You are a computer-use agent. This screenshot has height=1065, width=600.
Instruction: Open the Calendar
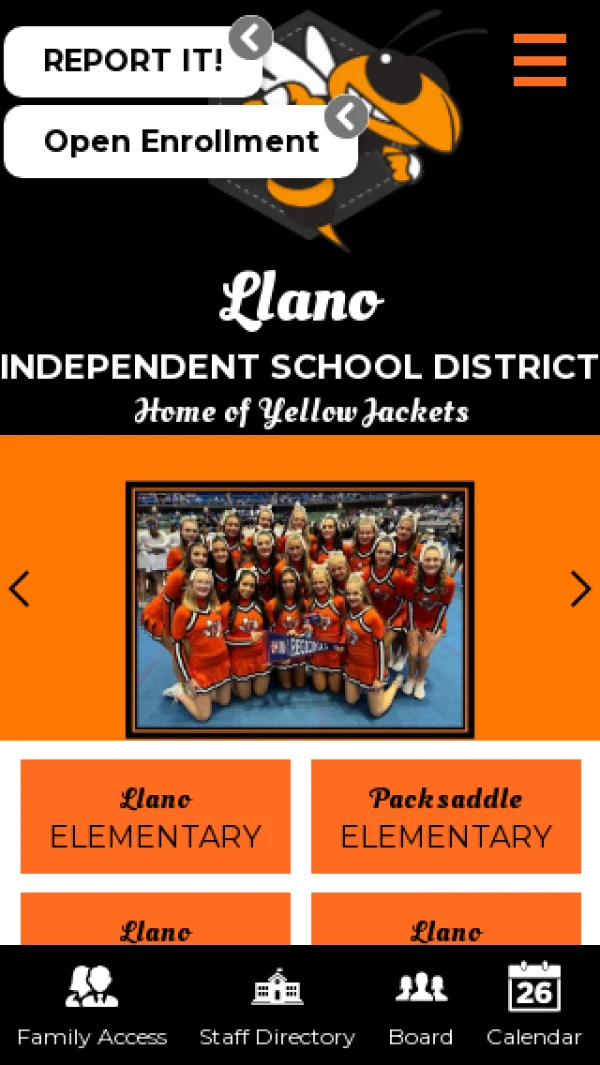point(534,1005)
